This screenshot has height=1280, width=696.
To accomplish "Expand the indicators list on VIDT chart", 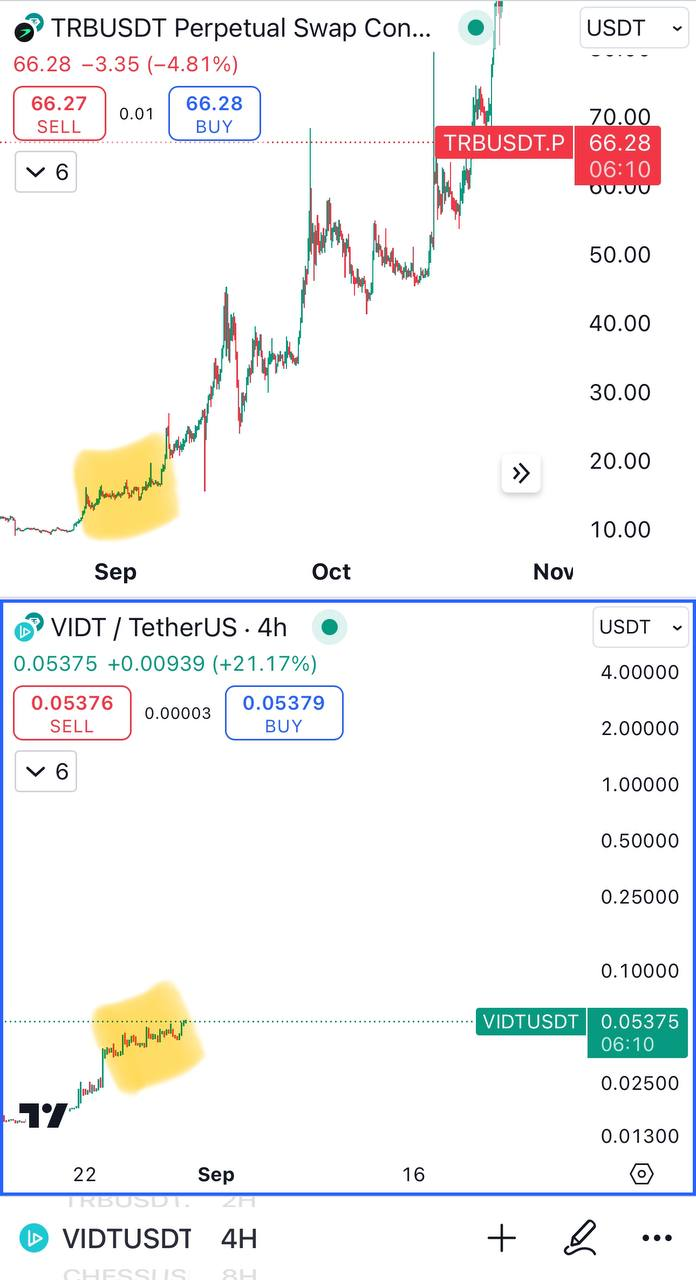I will tap(46, 771).
